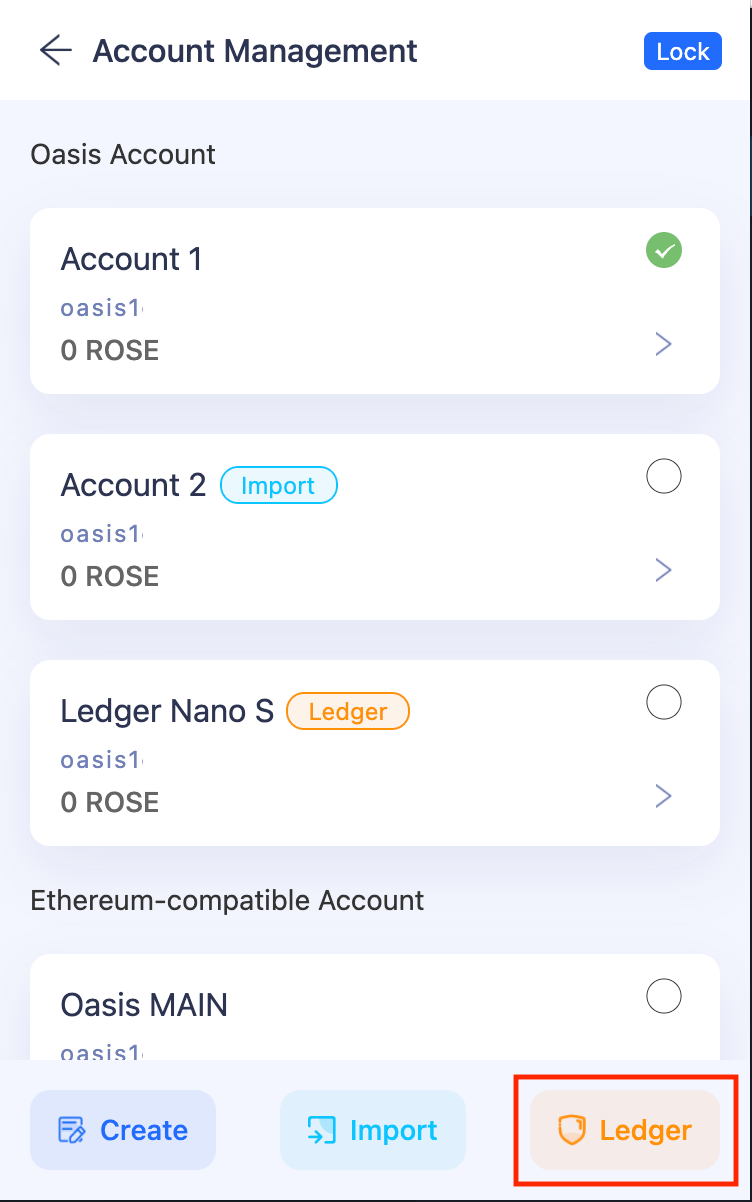Click Account 1's truncated oasis1 address

[x=101, y=307]
